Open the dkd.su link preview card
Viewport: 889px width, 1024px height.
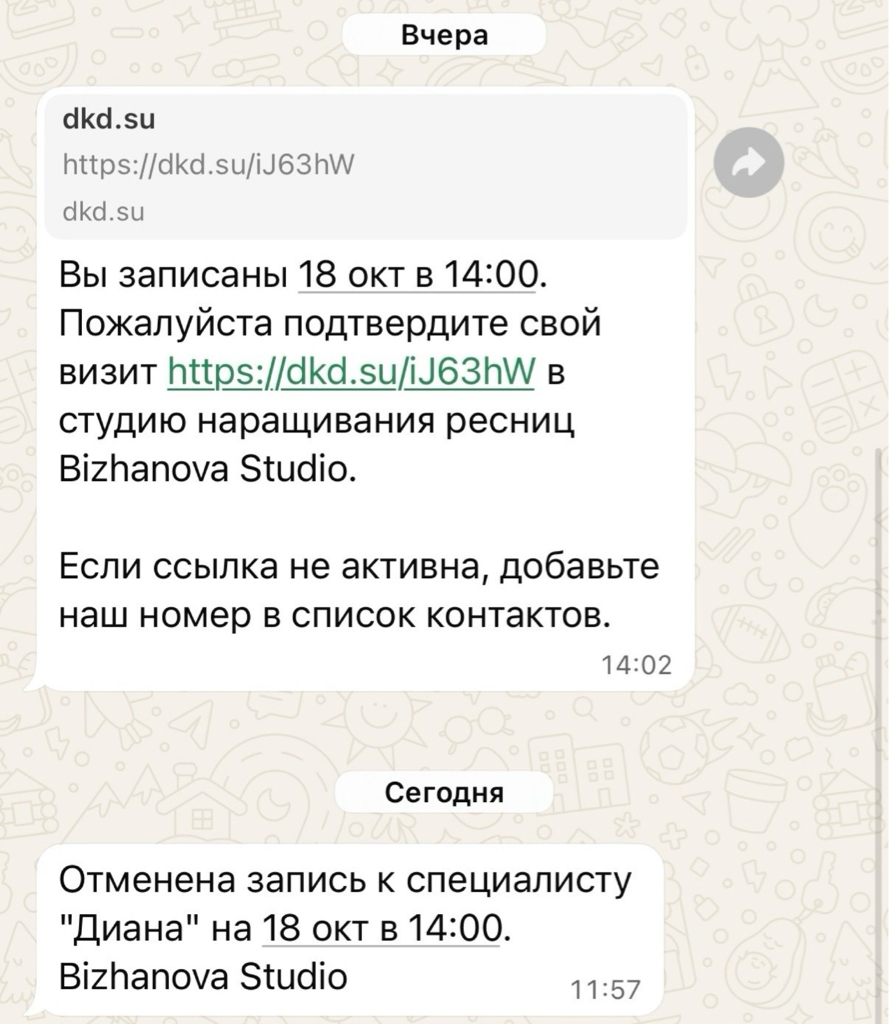coord(366,165)
